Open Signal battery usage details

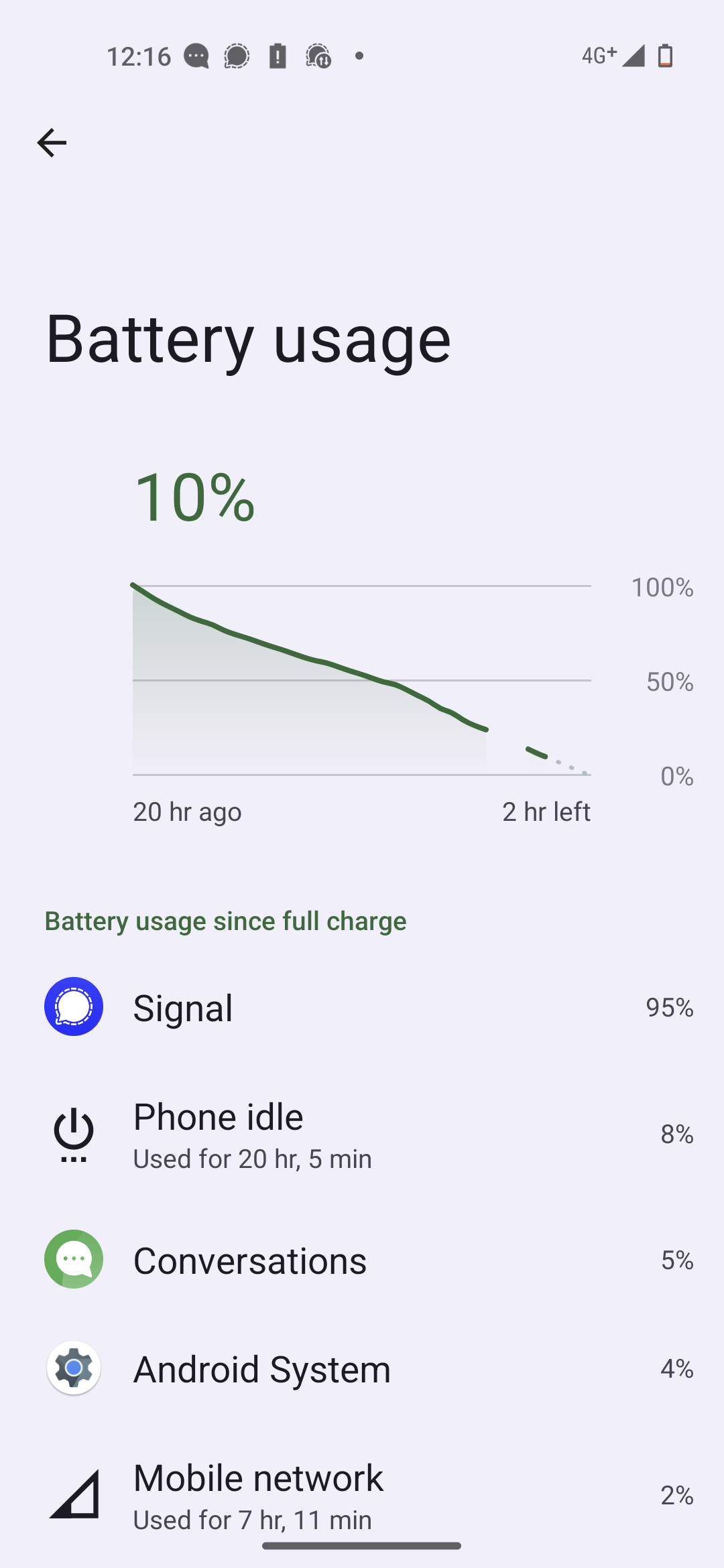tap(362, 1006)
